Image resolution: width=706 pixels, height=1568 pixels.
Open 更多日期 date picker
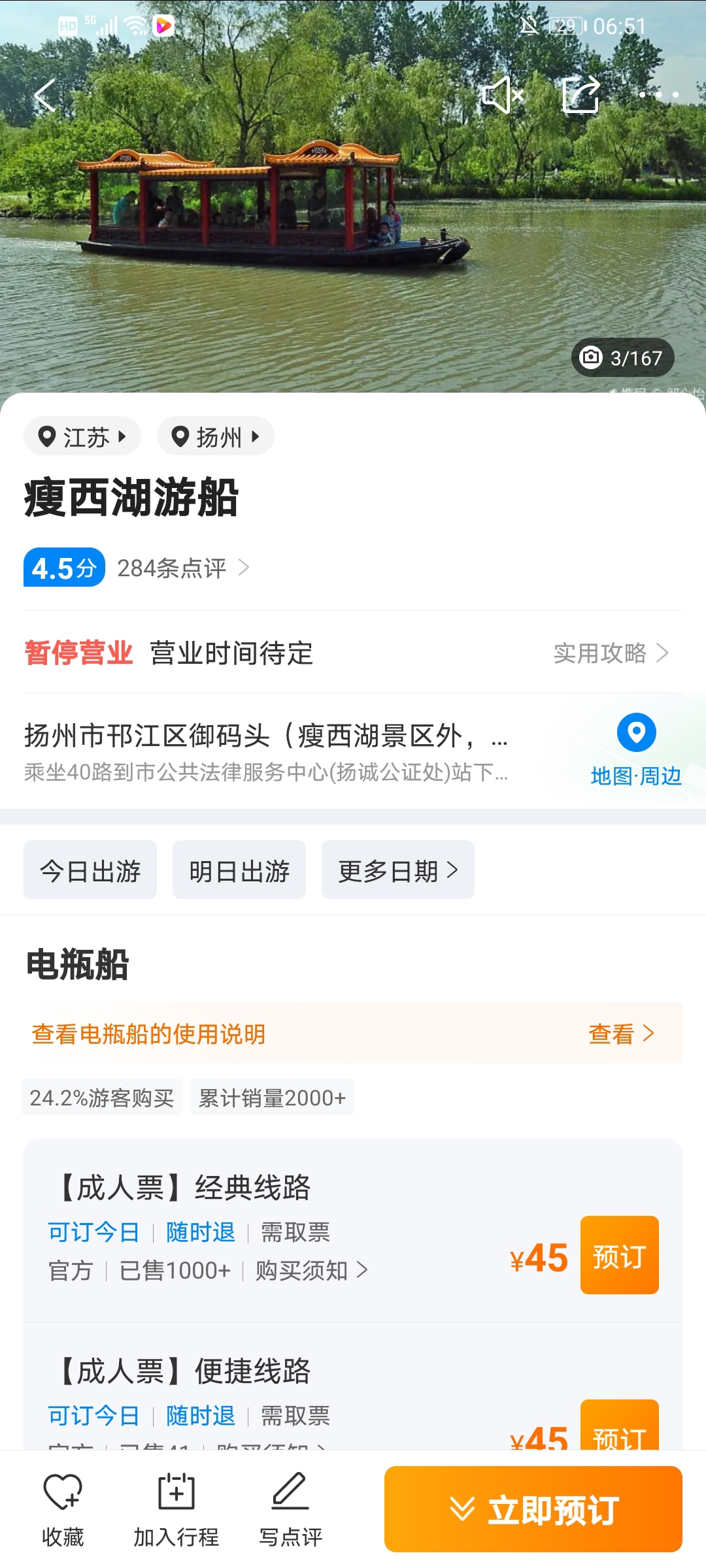(x=397, y=870)
